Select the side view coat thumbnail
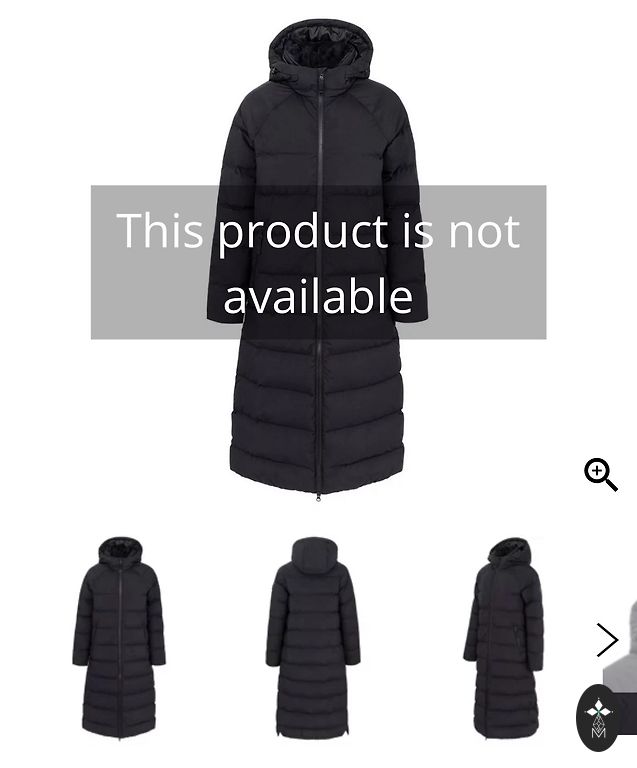 point(505,638)
